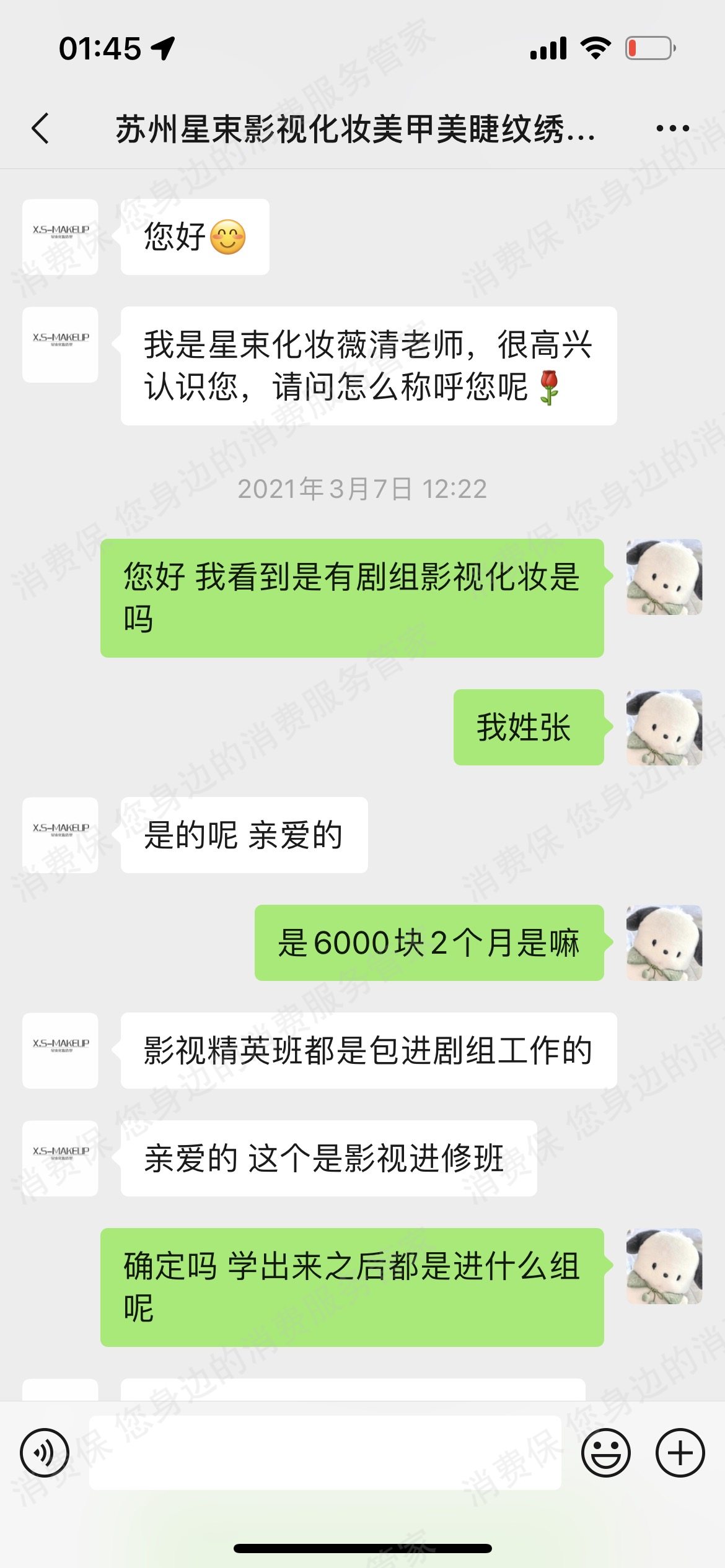Screen dimensions: 725x1568
Task: Open the emoji sticker panel
Action: point(605,1452)
